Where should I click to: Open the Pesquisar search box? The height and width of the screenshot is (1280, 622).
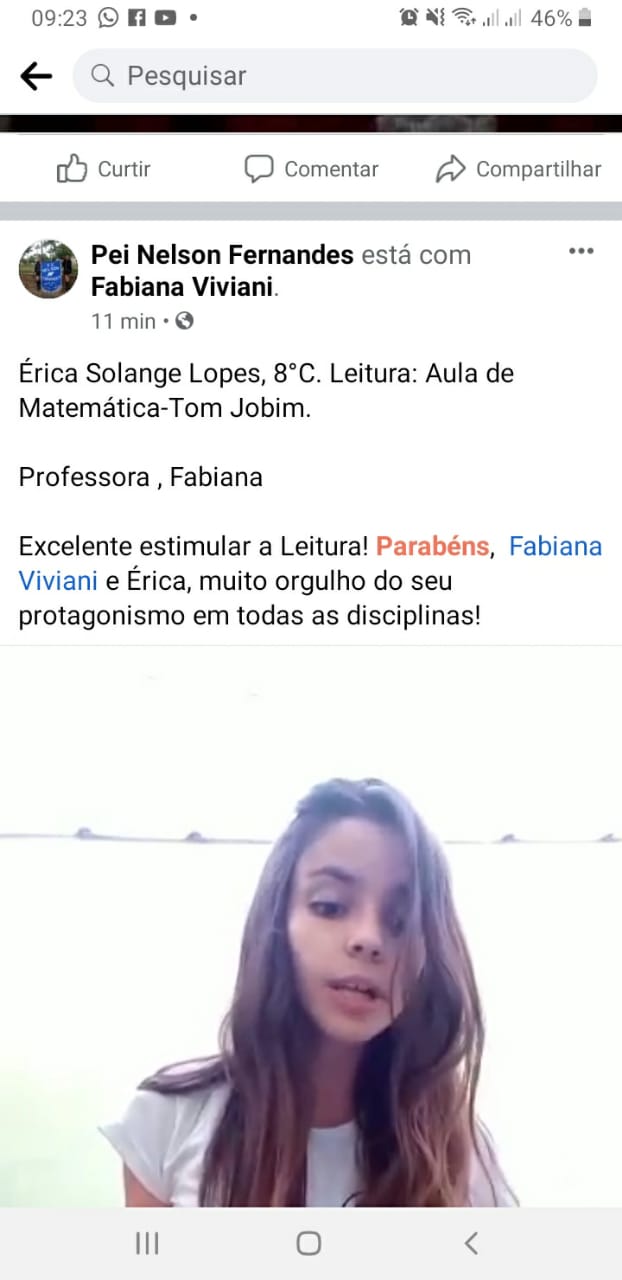coord(335,76)
